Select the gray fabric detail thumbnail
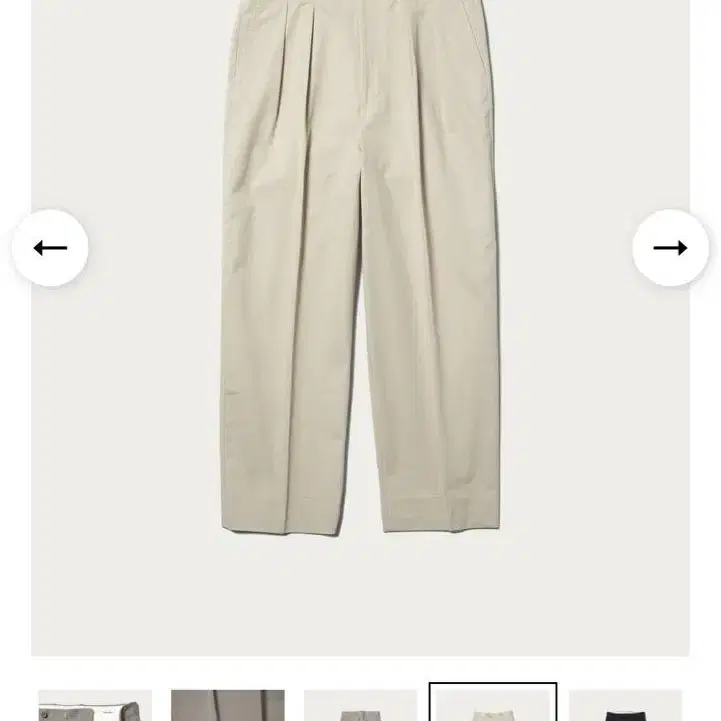Screen dimensions: 721x721 click(227, 705)
